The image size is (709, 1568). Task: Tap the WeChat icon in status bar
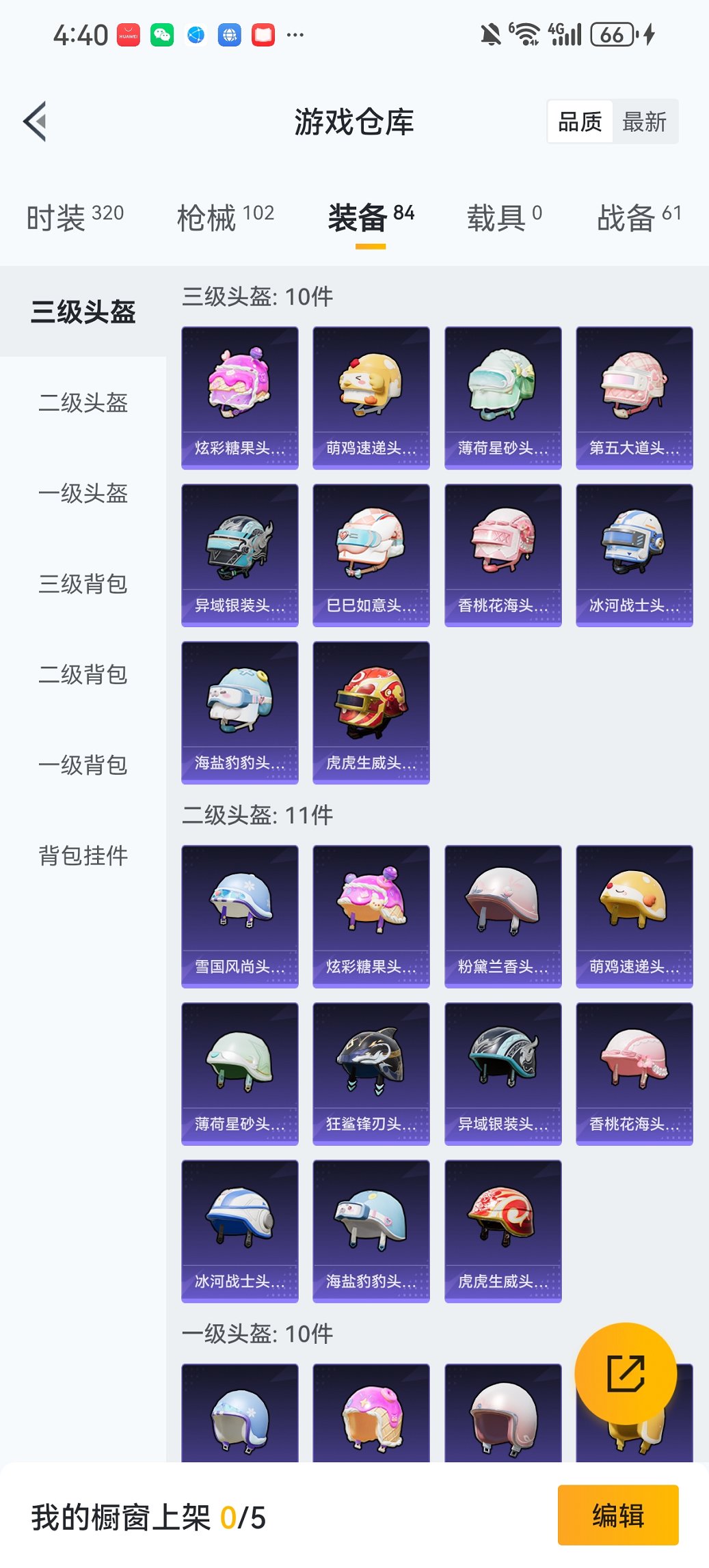162,33
